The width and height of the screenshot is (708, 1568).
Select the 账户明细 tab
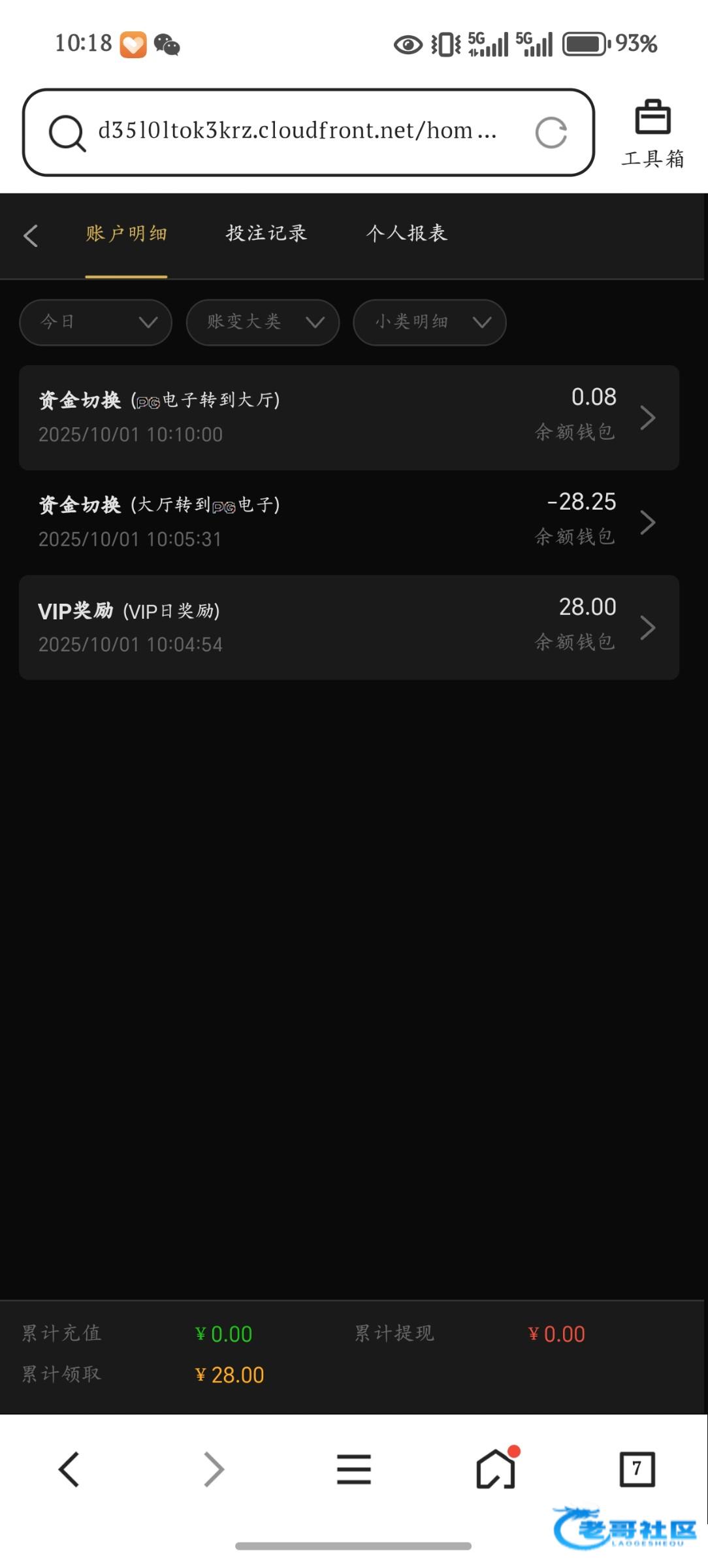pos(126,233)
